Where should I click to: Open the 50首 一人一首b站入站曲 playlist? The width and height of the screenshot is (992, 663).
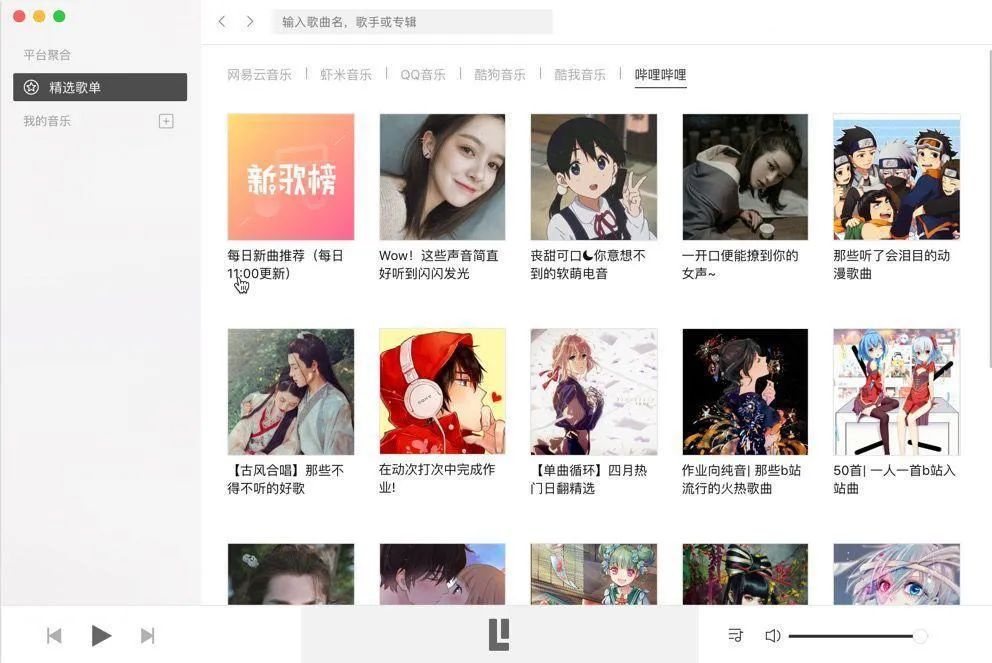pos(896,392)
